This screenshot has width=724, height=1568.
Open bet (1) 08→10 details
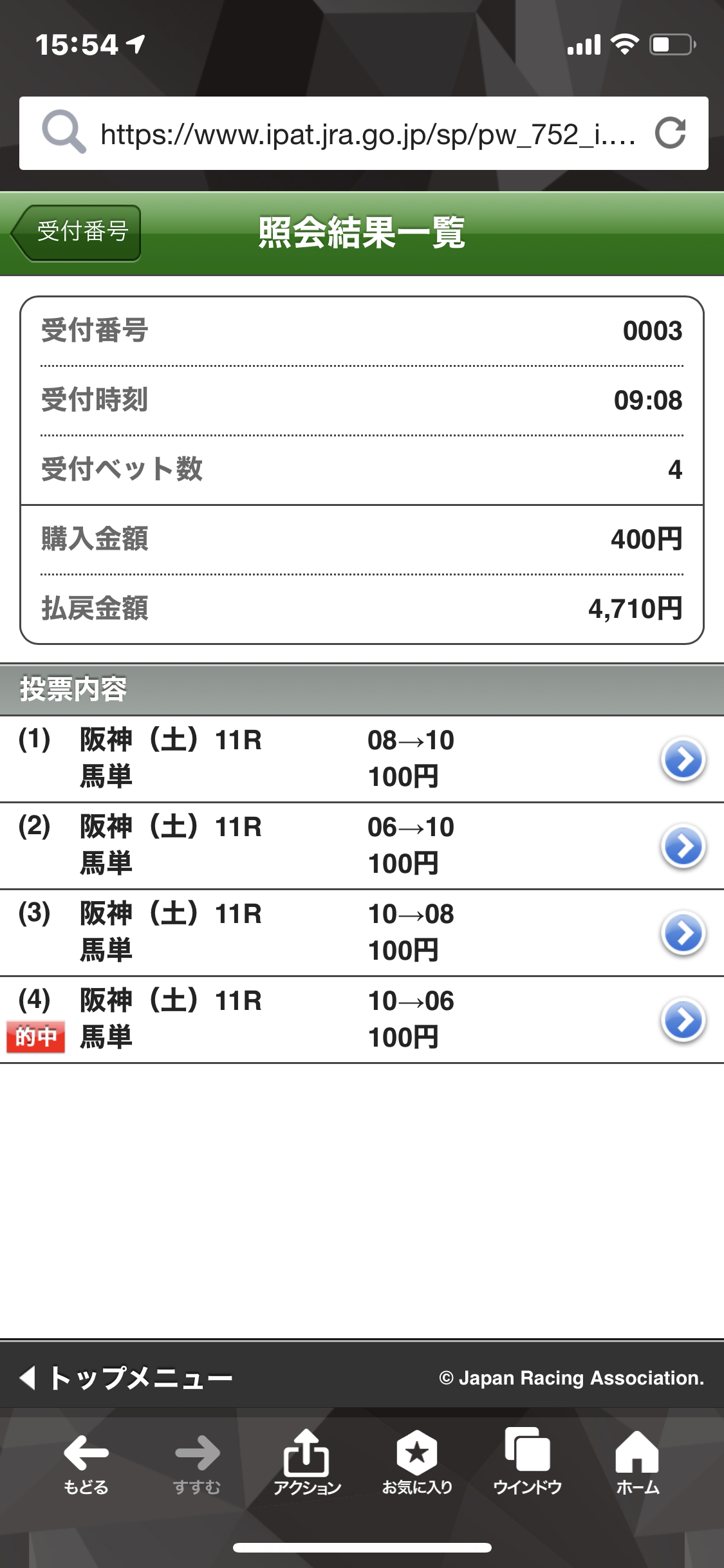coord(683,760)
